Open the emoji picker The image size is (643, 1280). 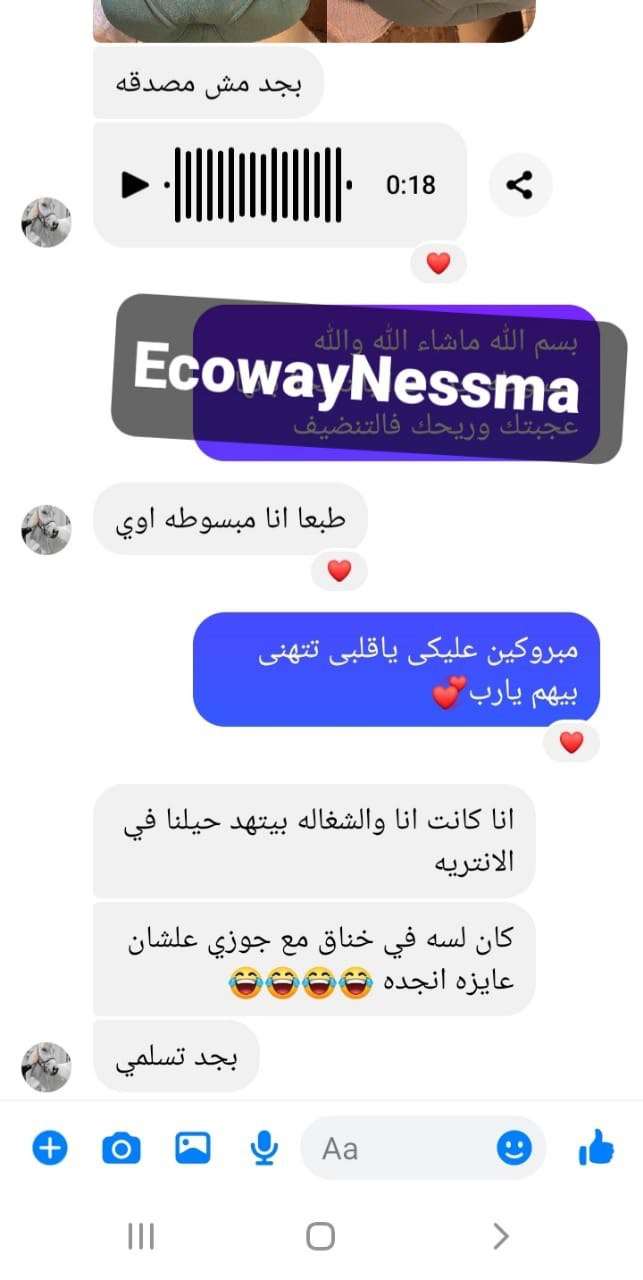(515, 1149)
